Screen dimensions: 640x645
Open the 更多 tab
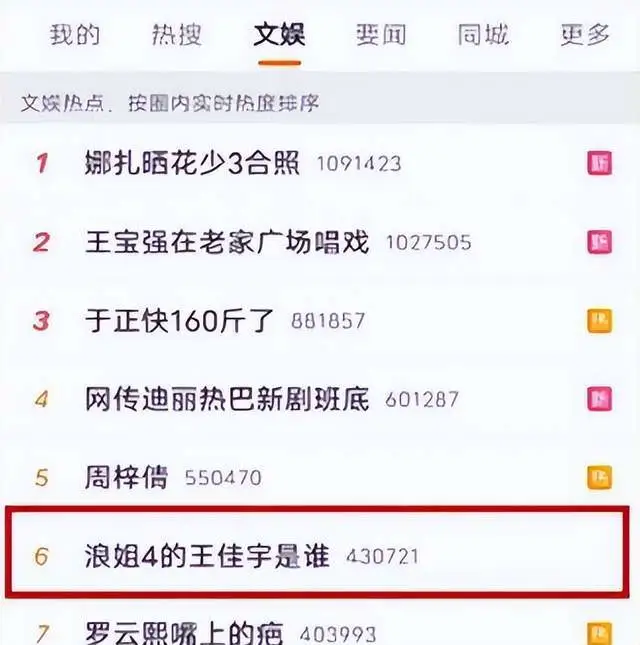pos(585,35)
